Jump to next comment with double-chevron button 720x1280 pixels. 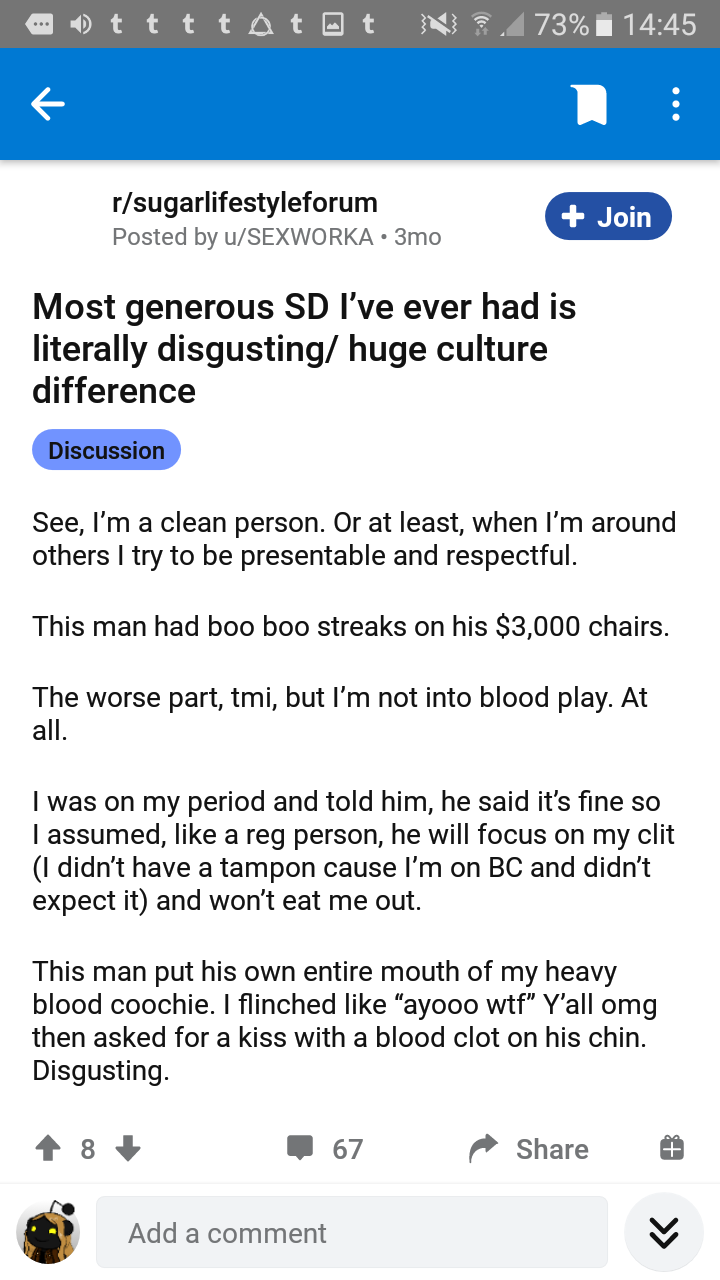(664, 1233)
